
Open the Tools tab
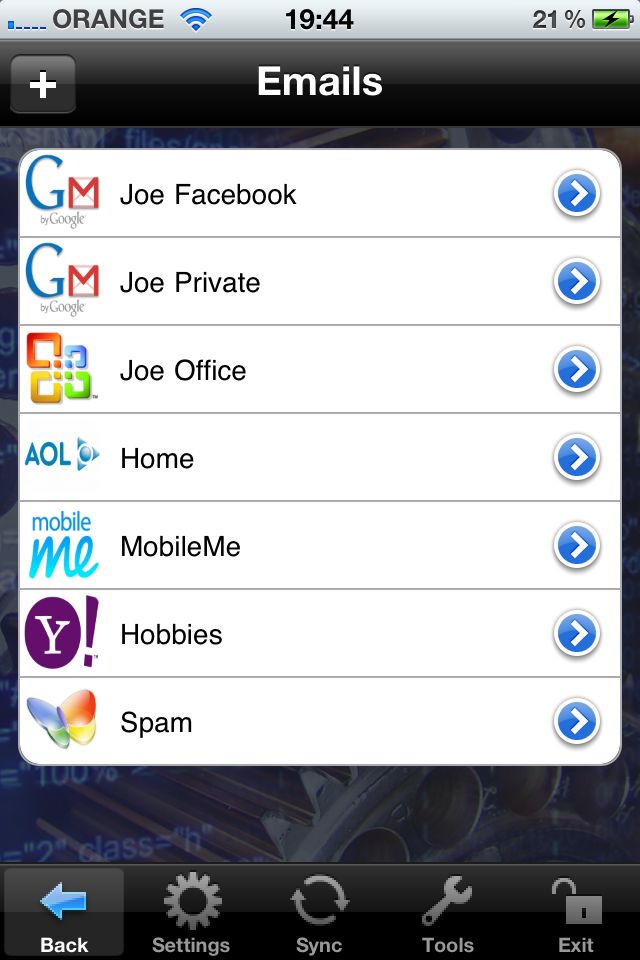pos(447,912)
